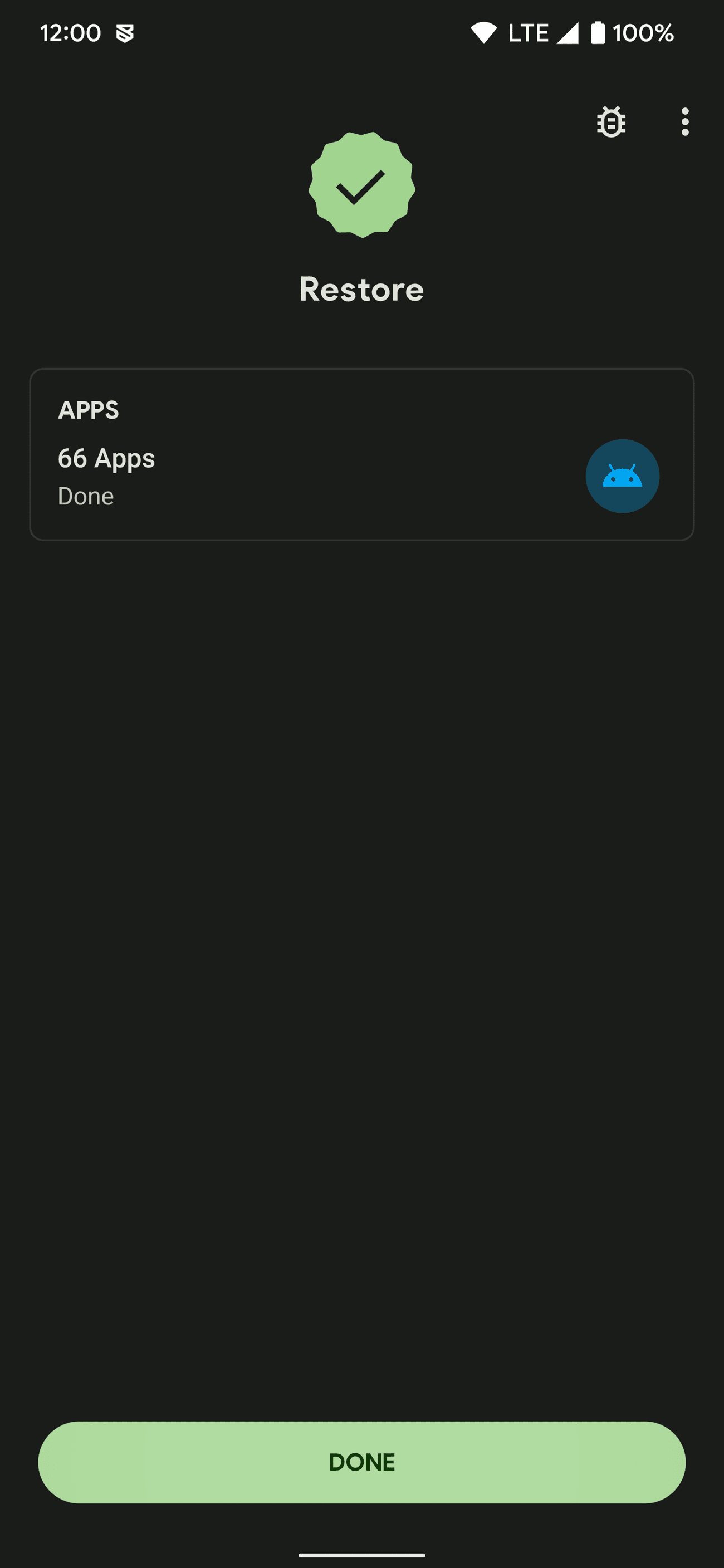Screen dimensions: 724x1568
Task: Tap the Restore screen heading
Action: click(x=361, y=290)
